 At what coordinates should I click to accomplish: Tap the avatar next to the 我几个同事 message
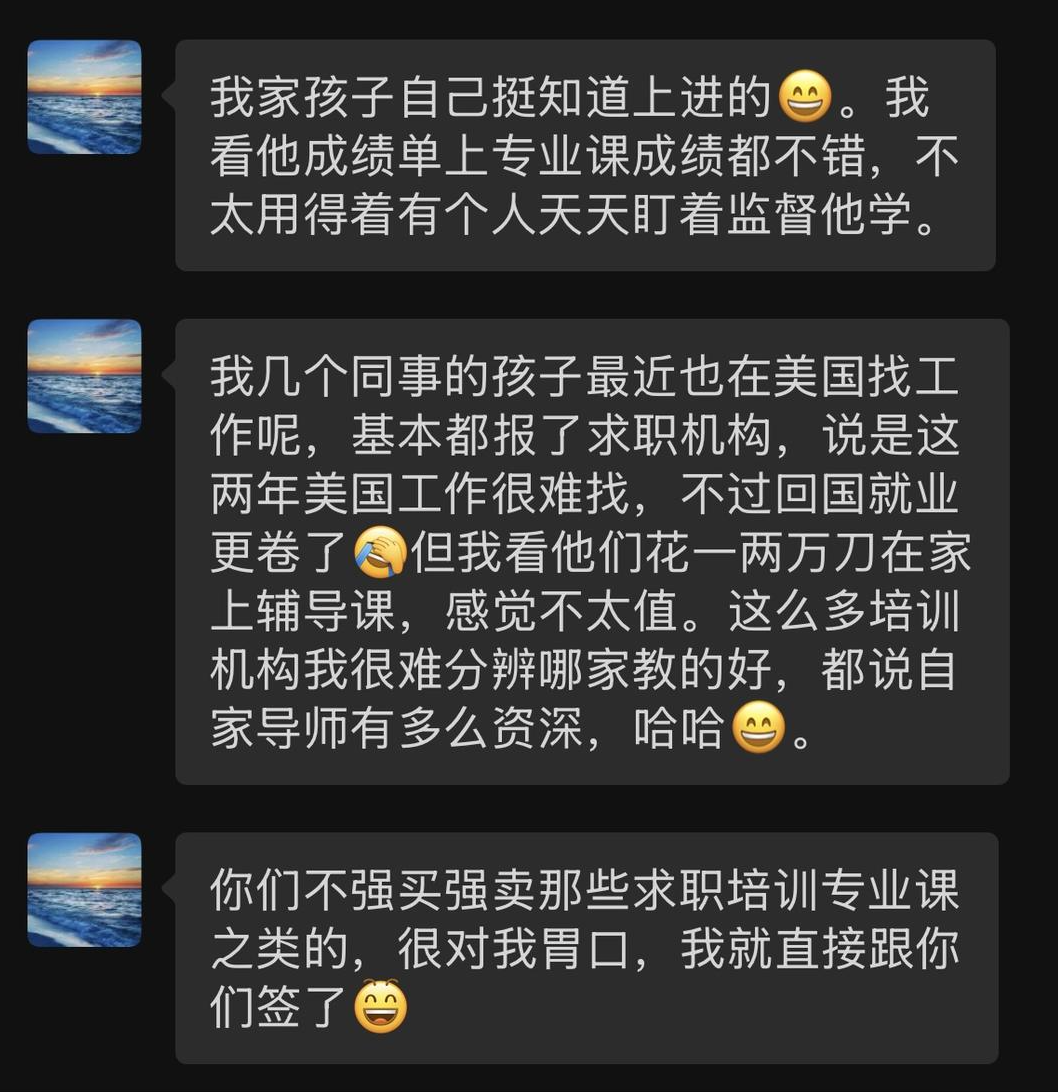[84, 376]
